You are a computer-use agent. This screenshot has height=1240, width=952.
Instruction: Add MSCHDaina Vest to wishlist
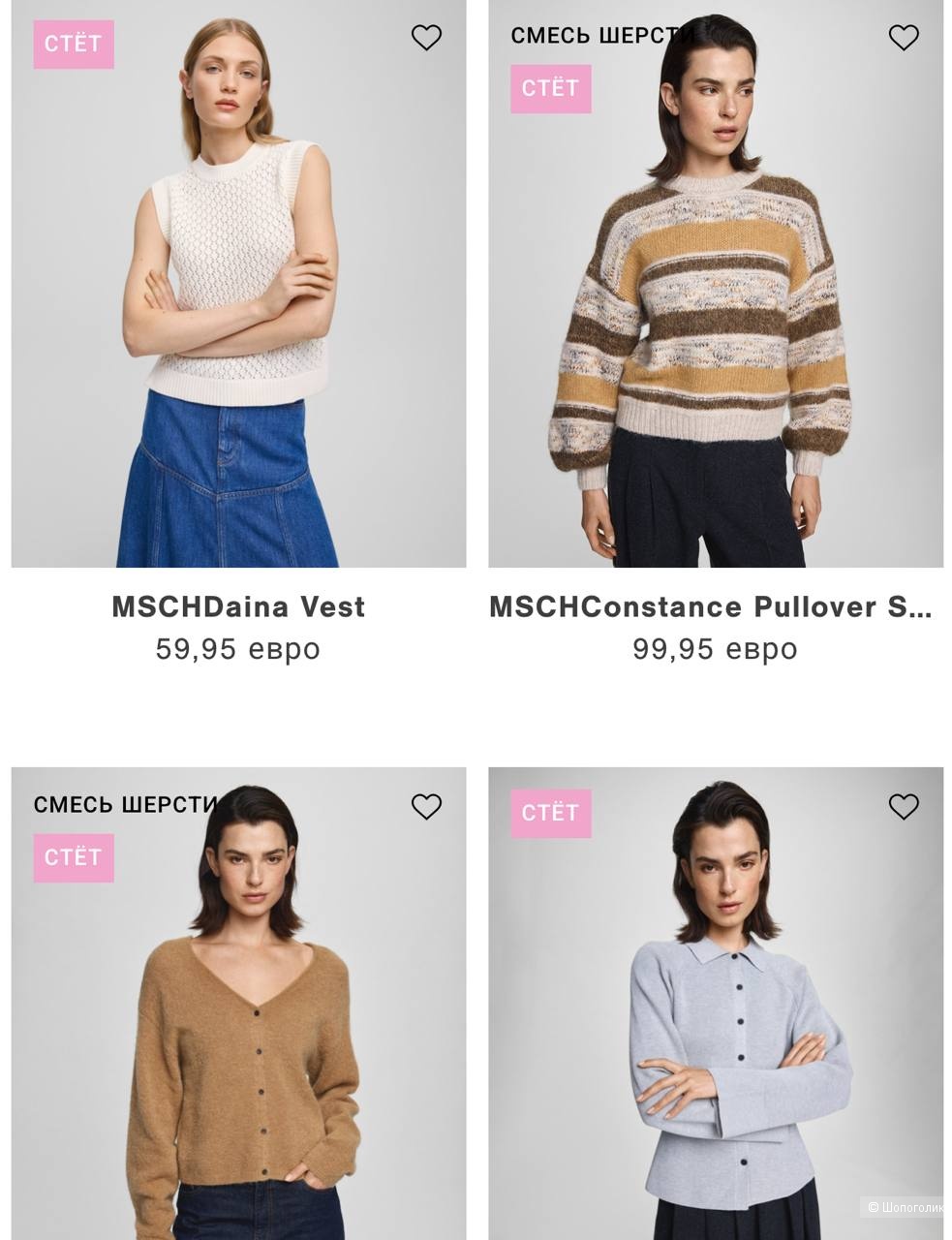coord(426,38)
